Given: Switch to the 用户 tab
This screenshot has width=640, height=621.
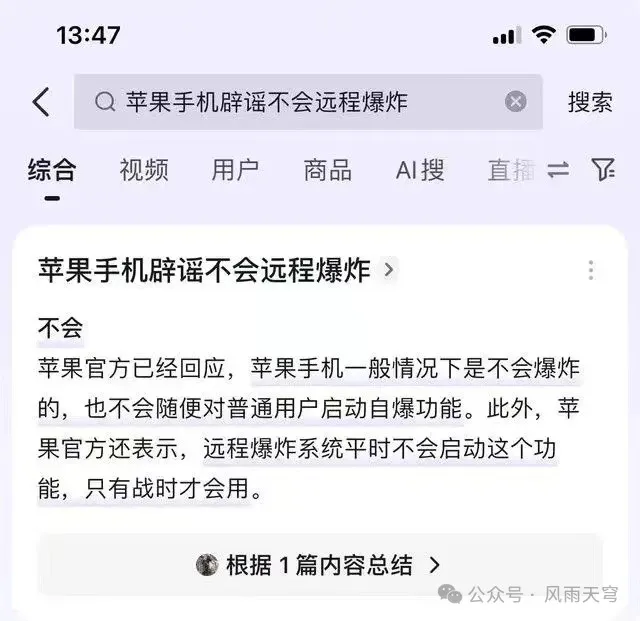Looking at the screenshot, I should pos(235,170).
